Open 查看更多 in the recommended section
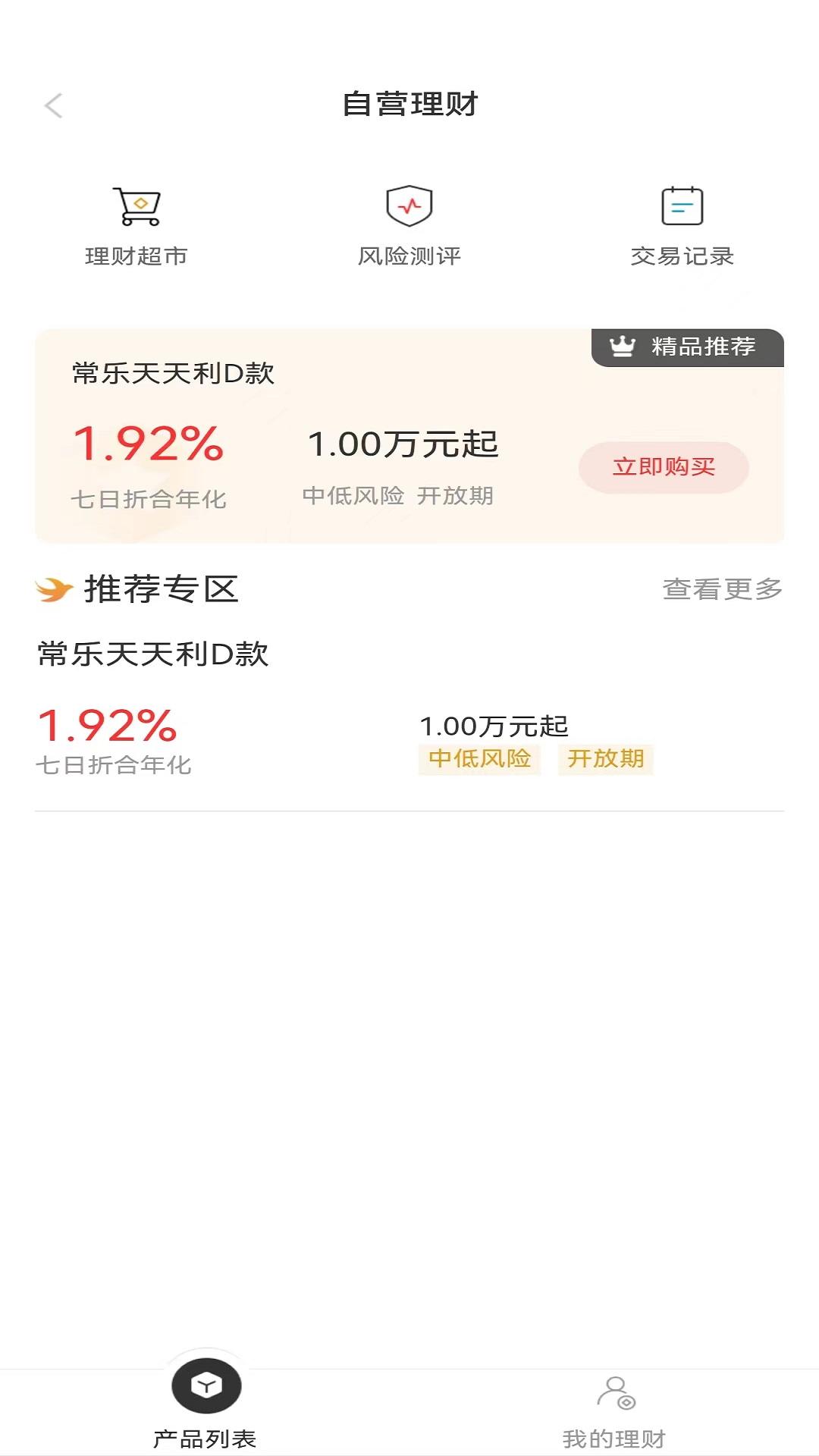The image size is (819, 1456). 722,589
